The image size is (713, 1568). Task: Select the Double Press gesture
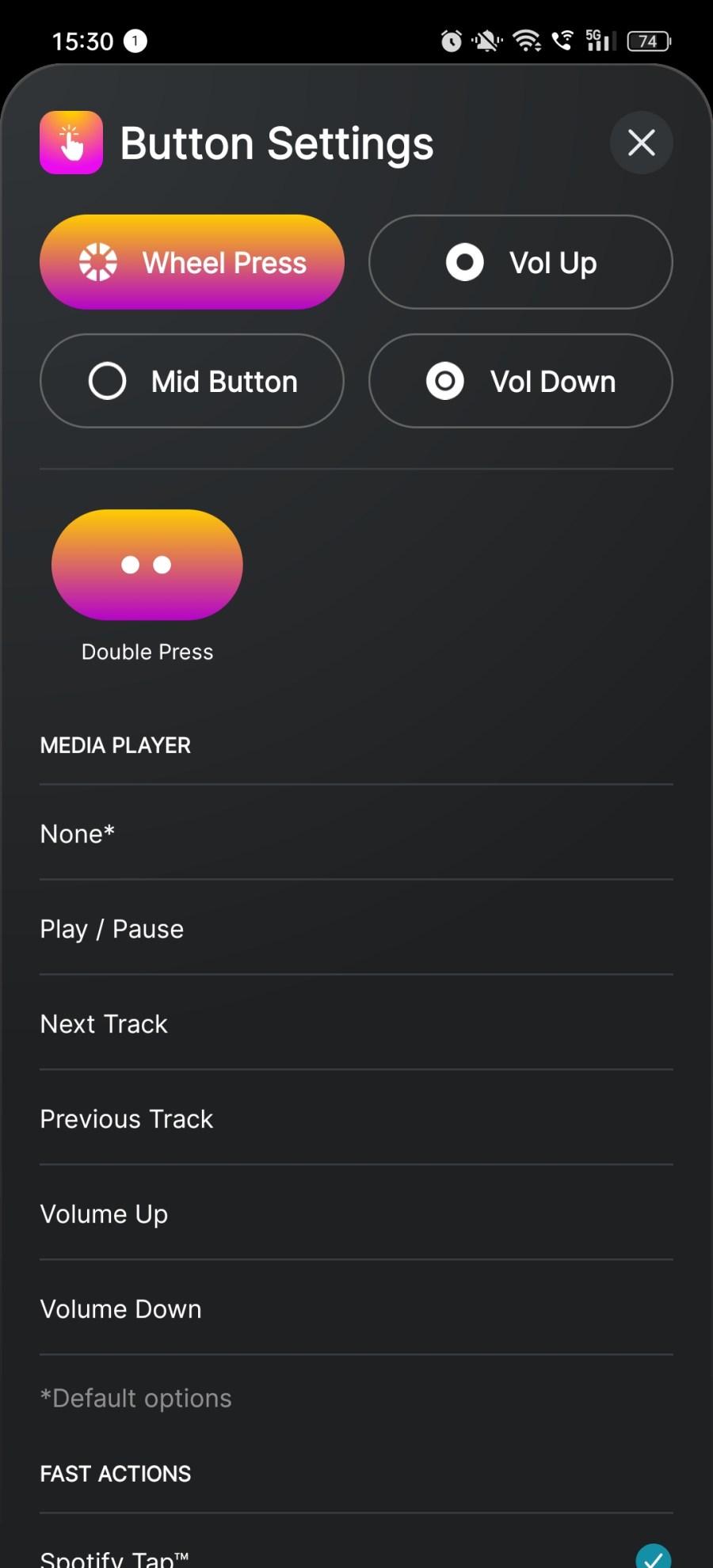[x=147, y=565]
